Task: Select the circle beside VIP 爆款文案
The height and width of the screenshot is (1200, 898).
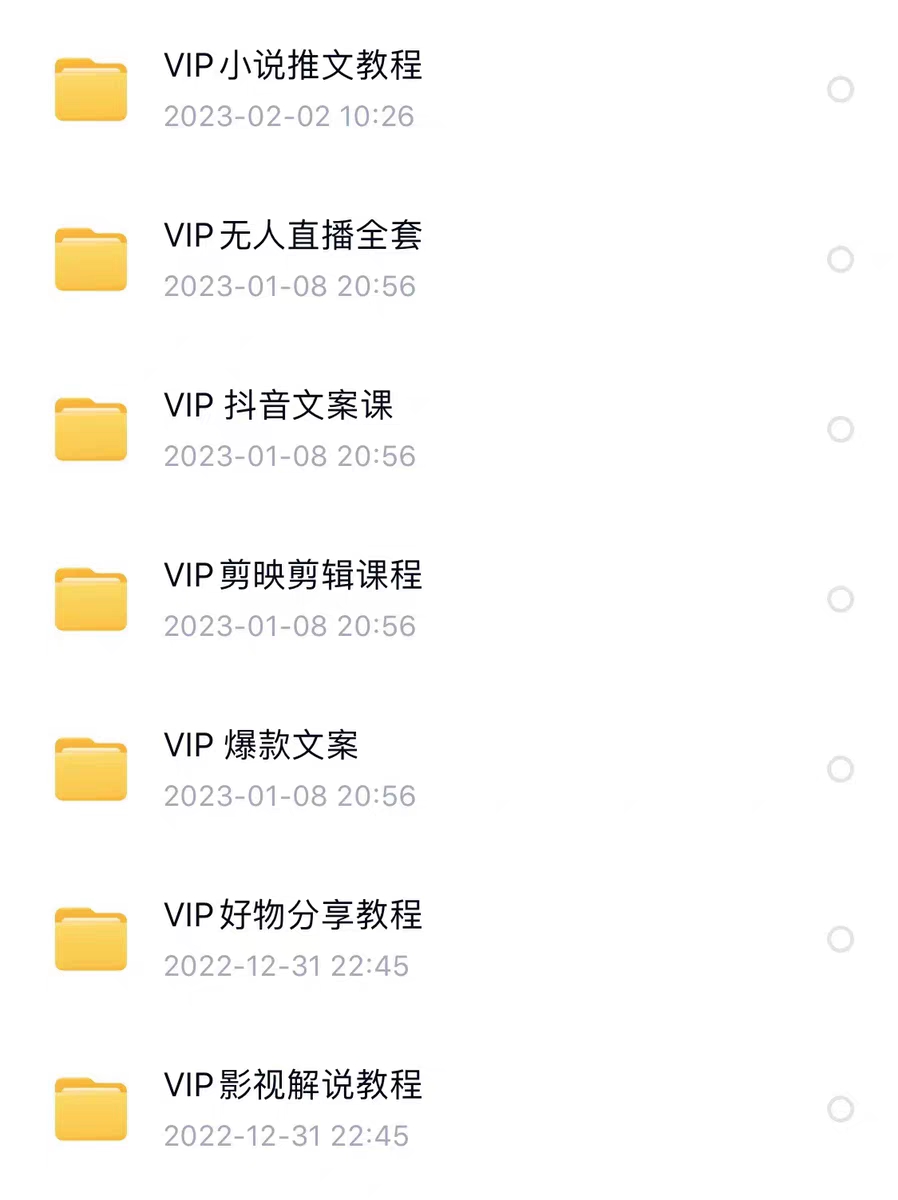Action: click(x=840, y=770)
